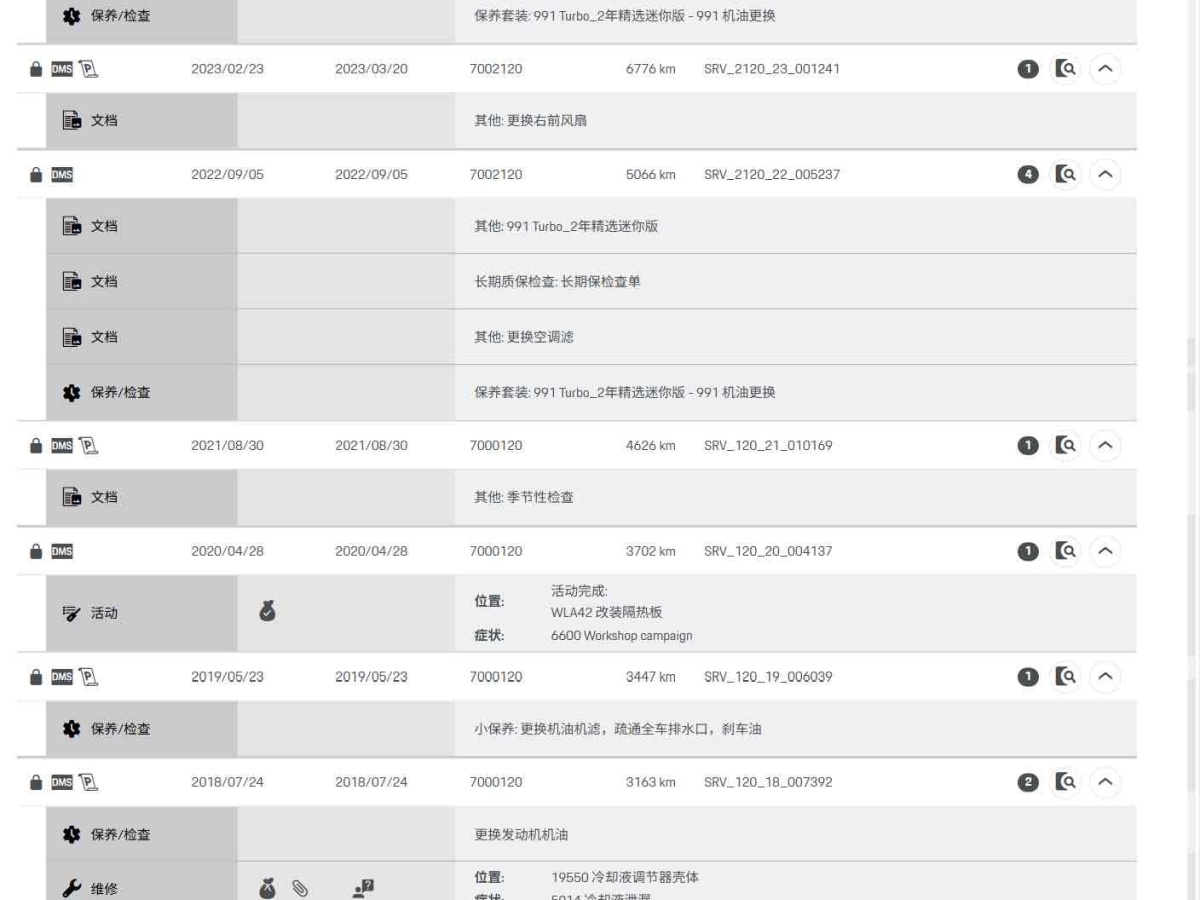View details of the 2019/05/23 record

click(1067, 677)
